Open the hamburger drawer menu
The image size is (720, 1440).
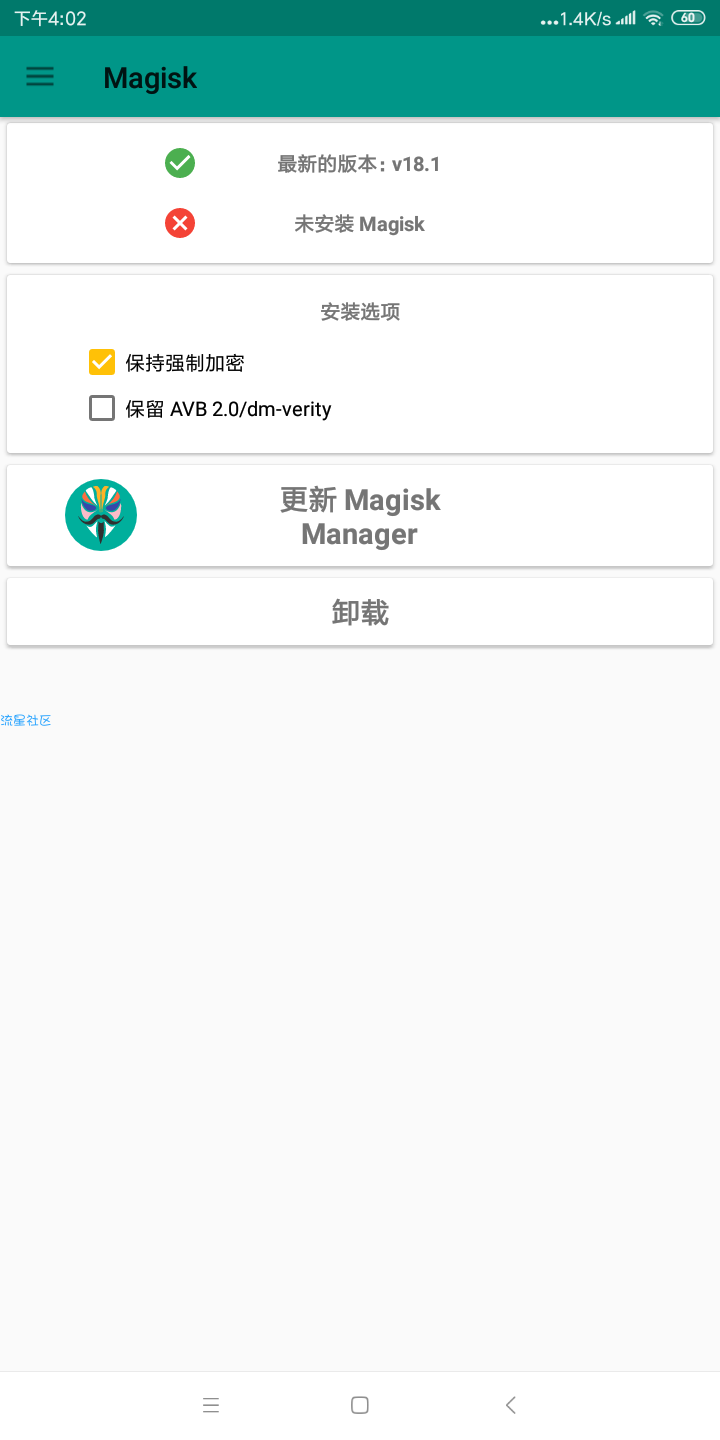(40, 77)
